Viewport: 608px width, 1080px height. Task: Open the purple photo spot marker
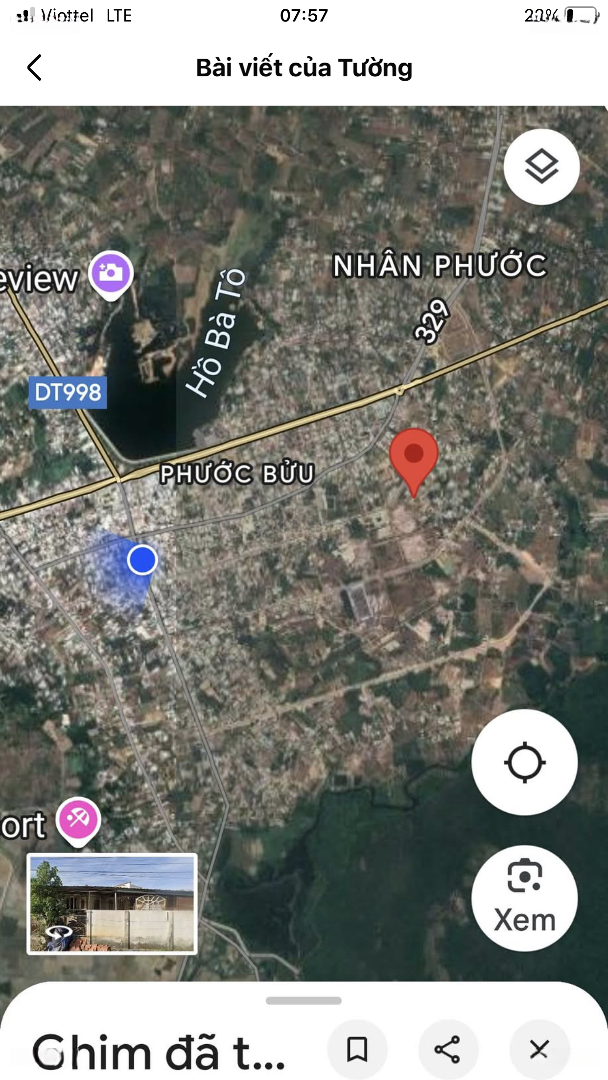coord(111,272)
